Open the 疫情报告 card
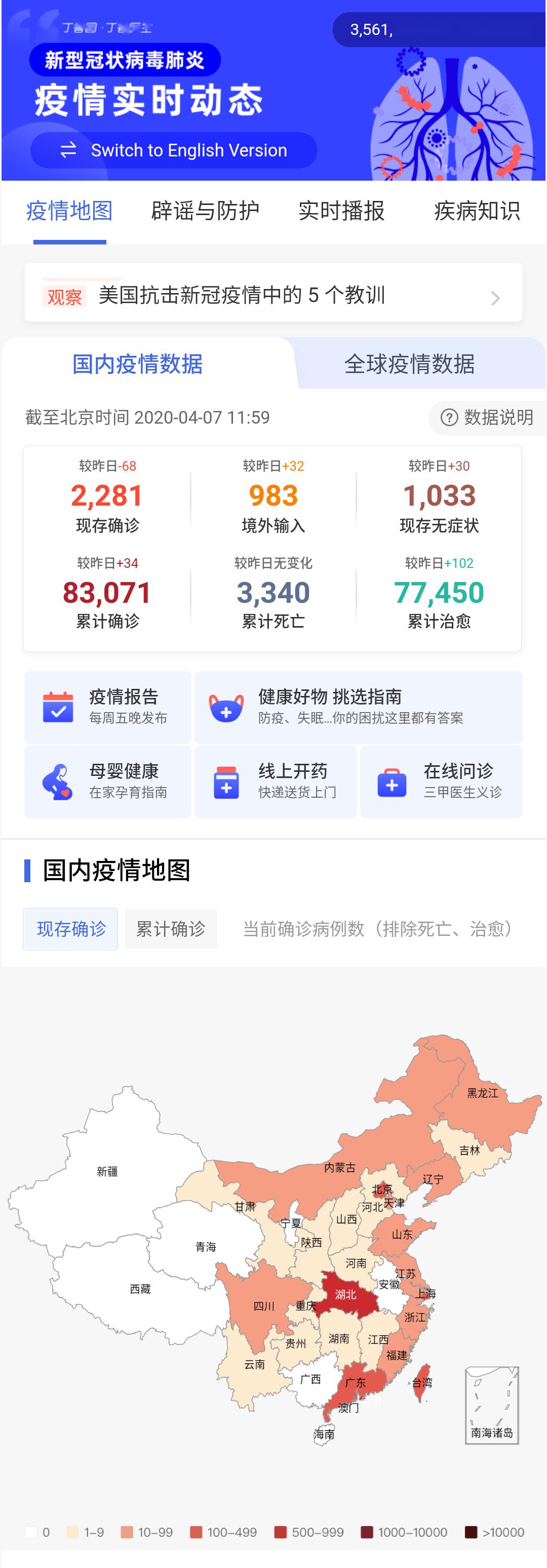The height and width of the screenshot is (1568, 547). click(108, 707)
